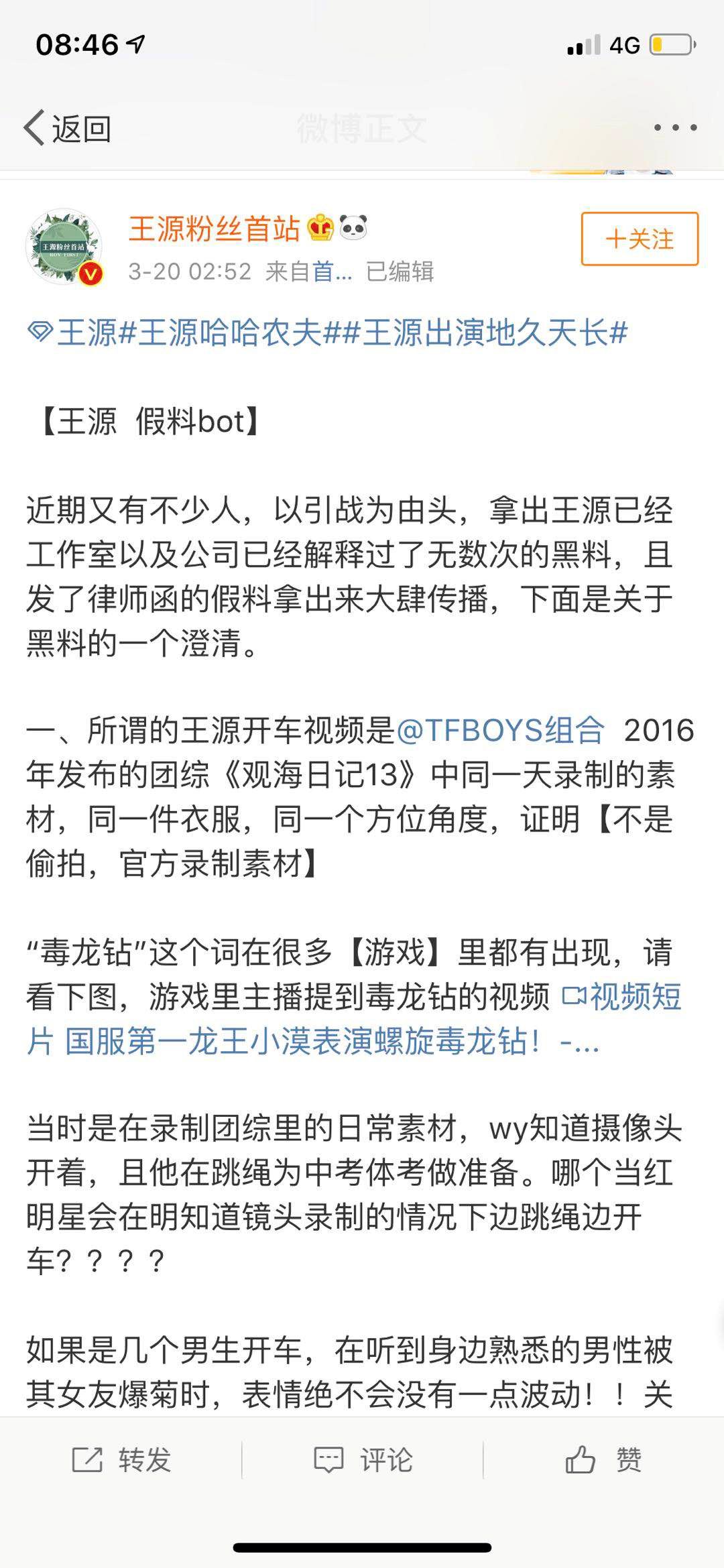Open the 王源粉丝首站 username link

coord(214,229)
